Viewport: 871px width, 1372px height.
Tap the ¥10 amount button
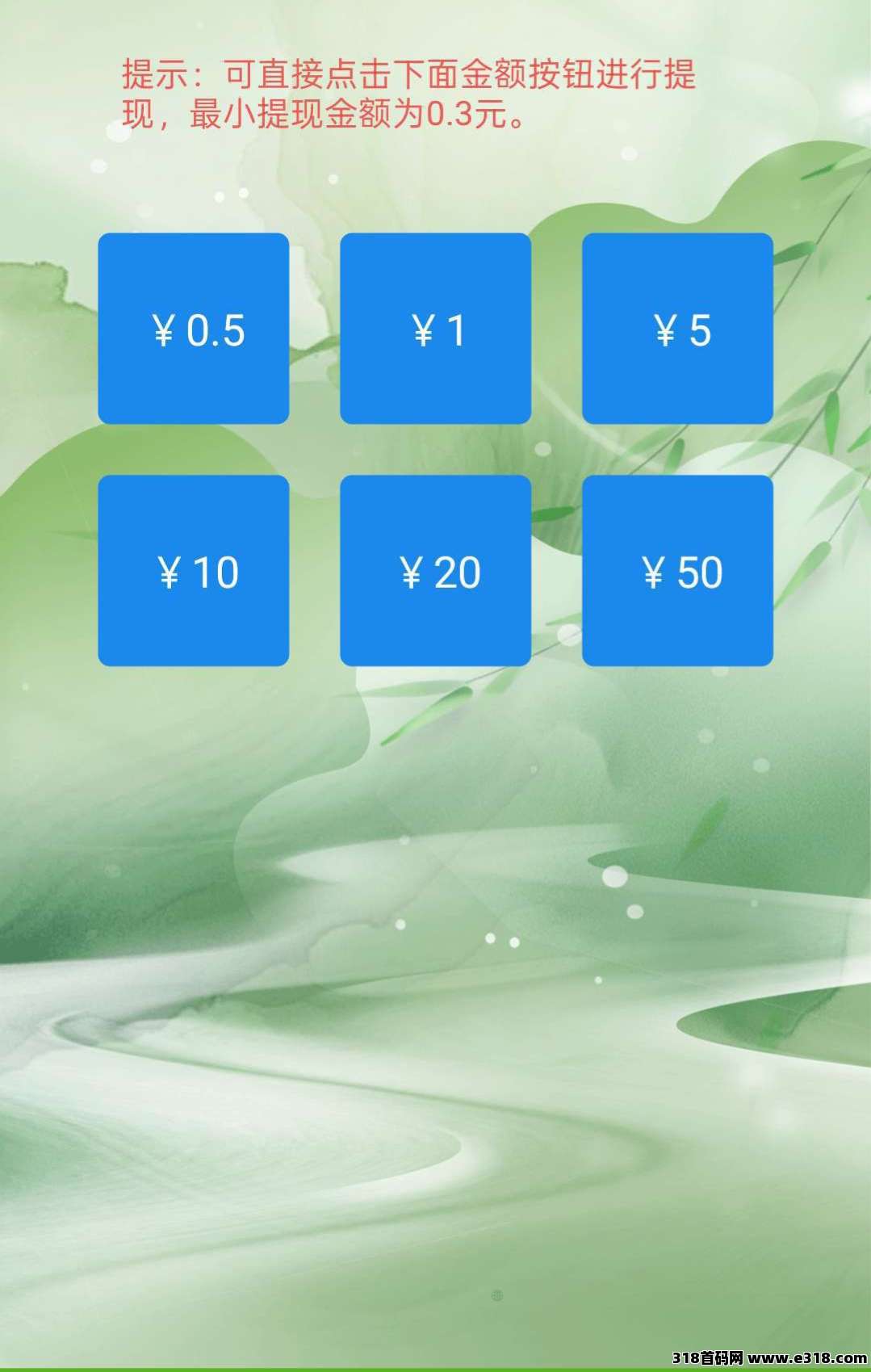[194, 571]
